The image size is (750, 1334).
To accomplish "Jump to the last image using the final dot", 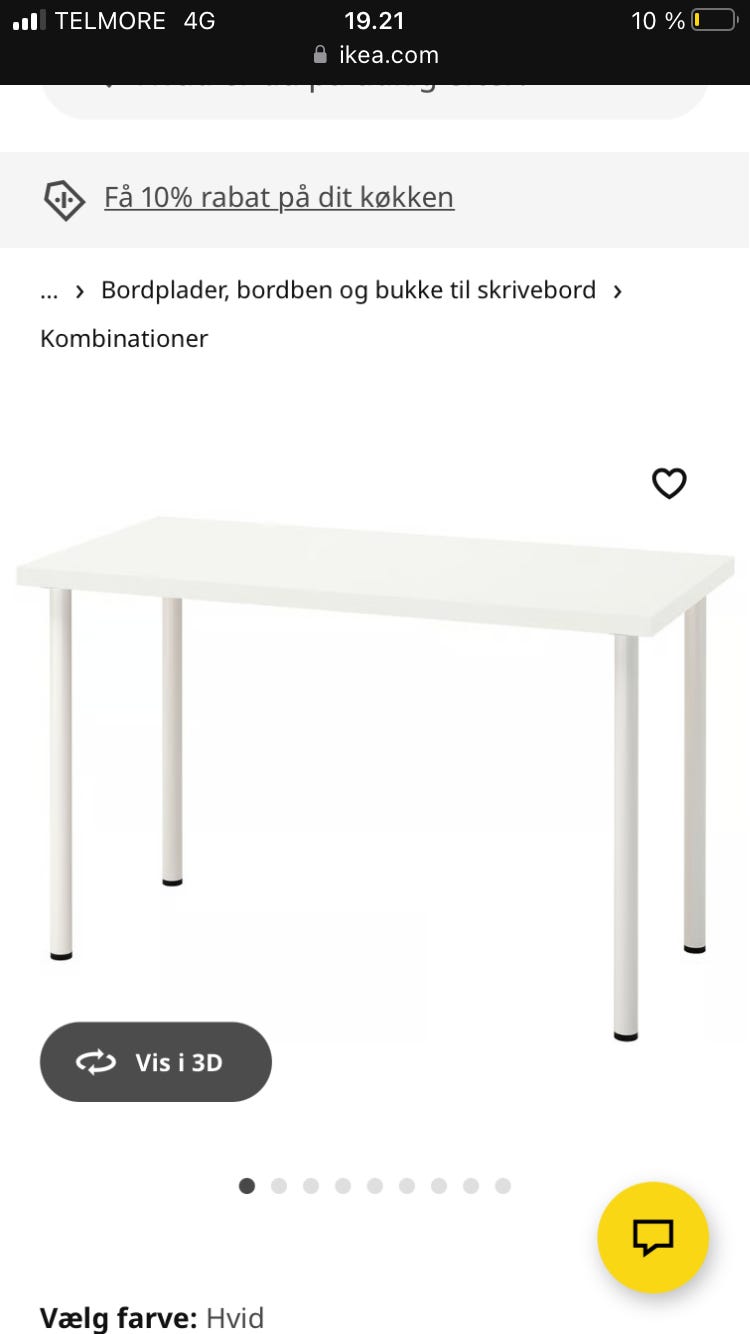I will point(503,1186).
